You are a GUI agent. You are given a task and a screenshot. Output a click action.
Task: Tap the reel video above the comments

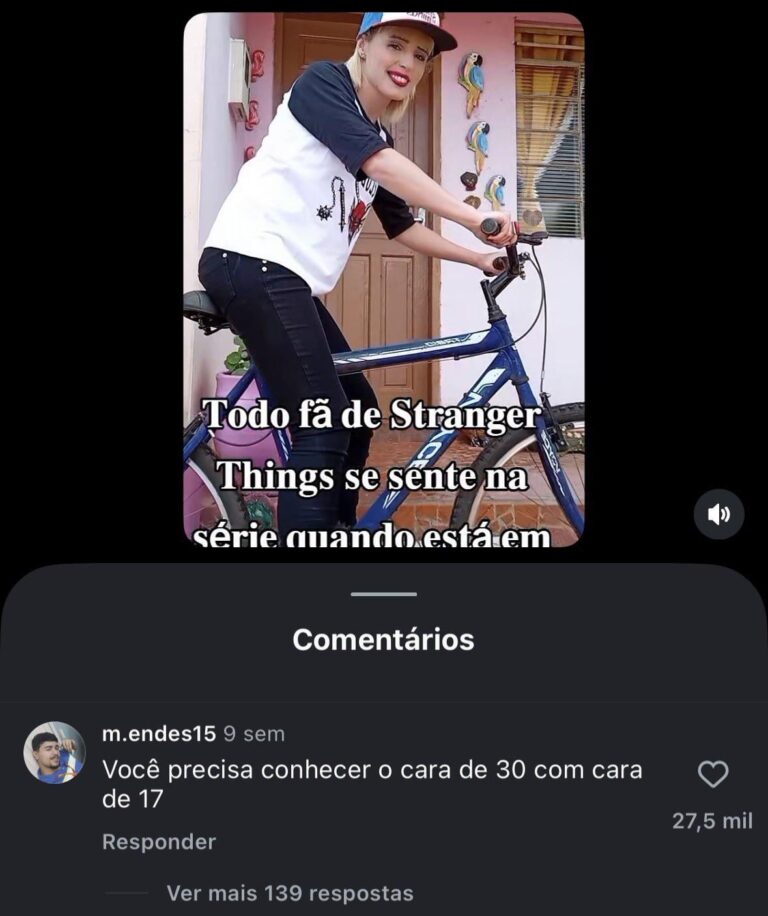click(383, 279)
